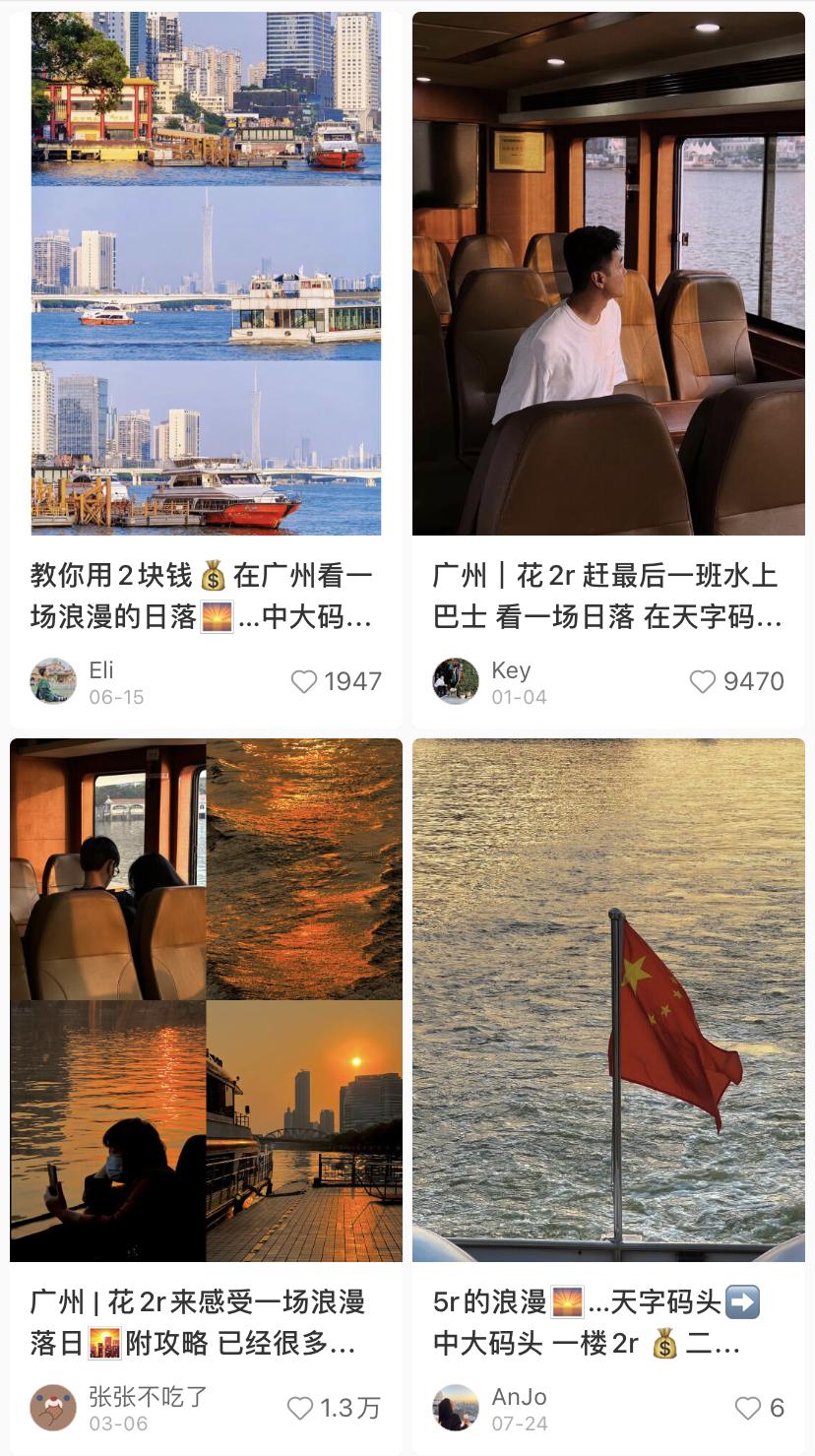Like Eli's post with 1947 likes
The image size is (815, 1456).
pyautogui.click(x=304, y=681)
